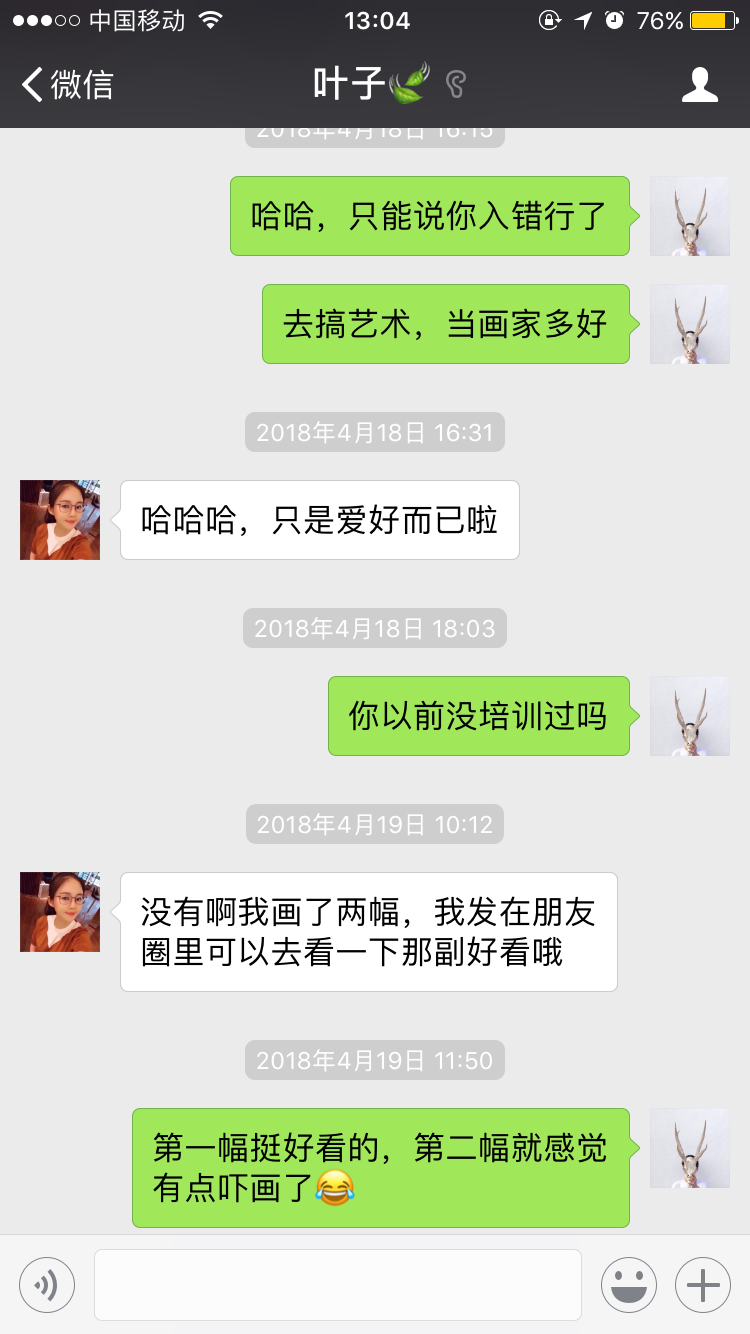
Task: Go back to the 微信 chat list
Action: click(x=68, y=85)
